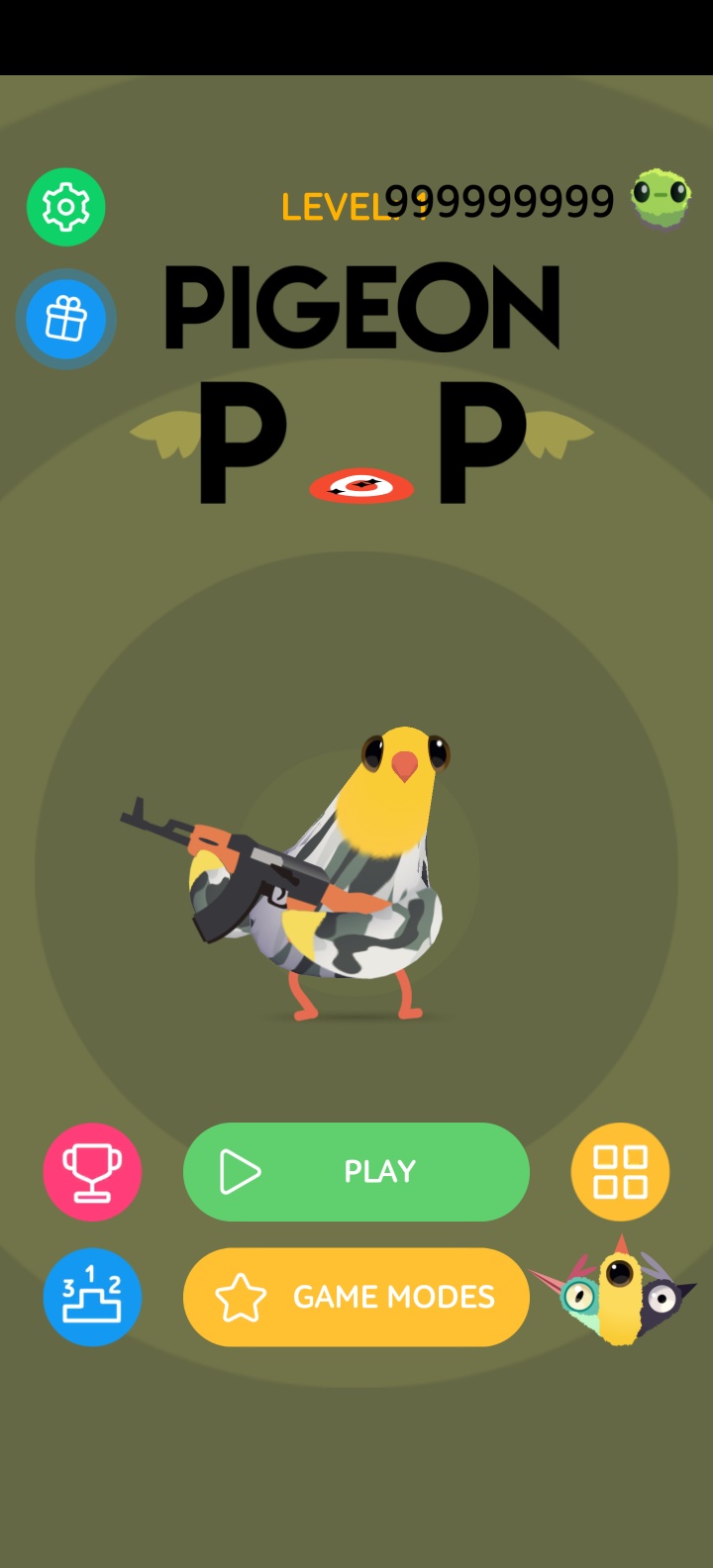Open the orange grid menu
This screenshot has width=713, height=1568.
coord(620,1172)
